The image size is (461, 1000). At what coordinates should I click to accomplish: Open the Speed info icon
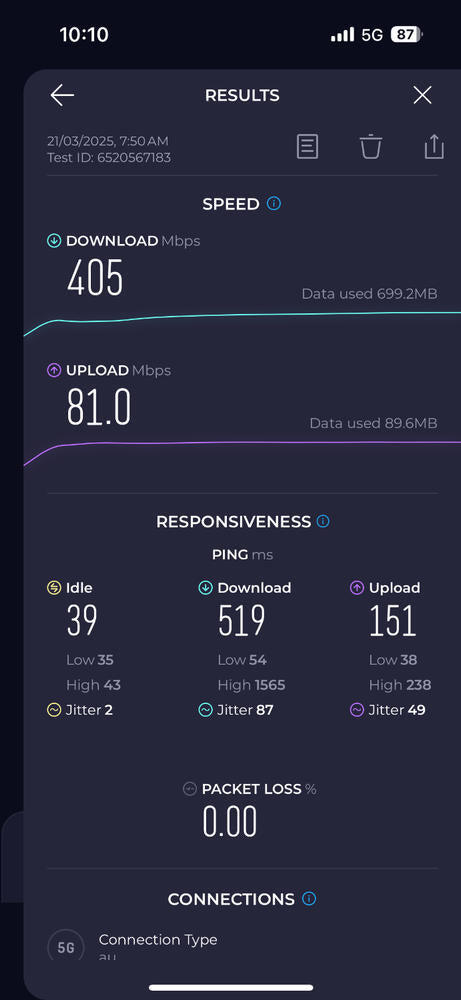[274, 204]
